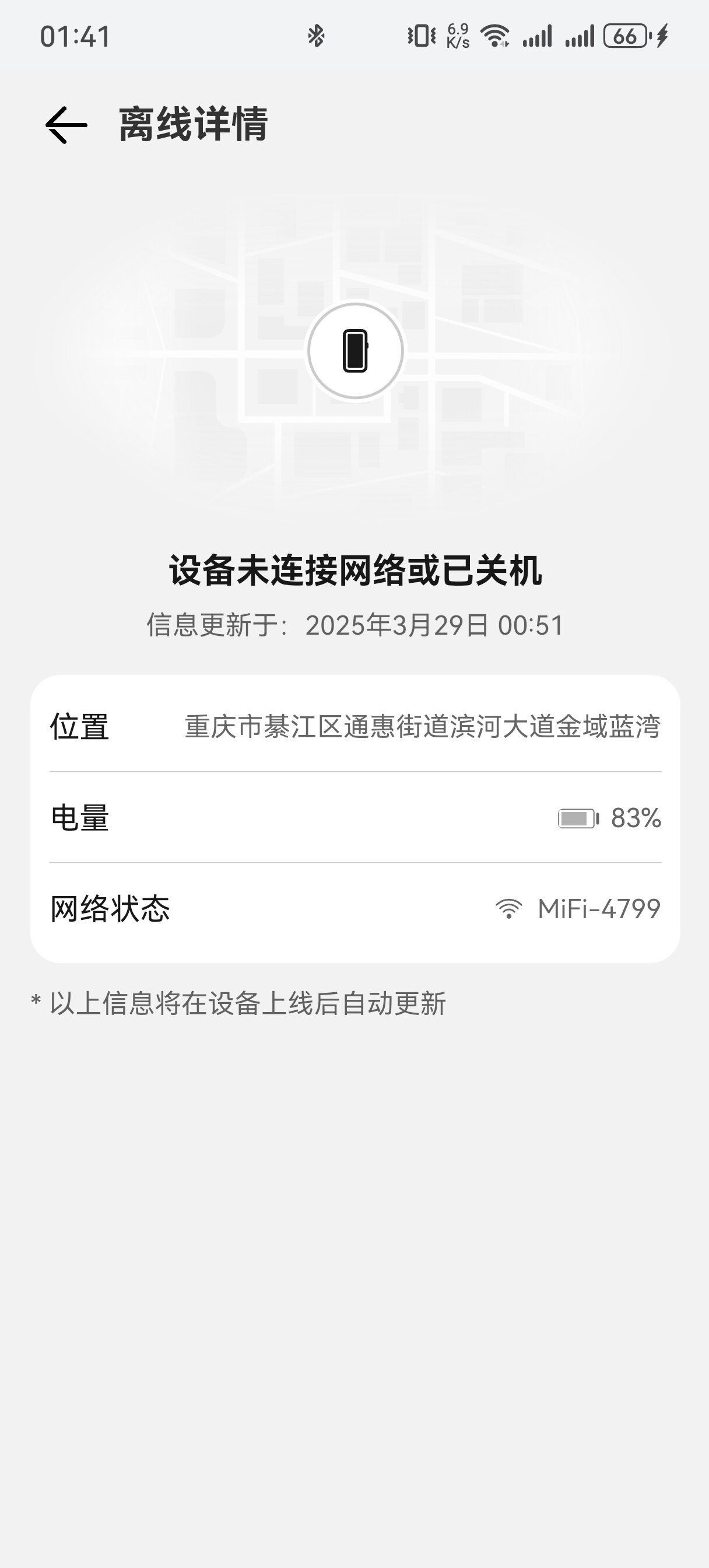Go back from the 离线详情 page
Viewport: 709px width, 1568px height.
pos(66,125)
